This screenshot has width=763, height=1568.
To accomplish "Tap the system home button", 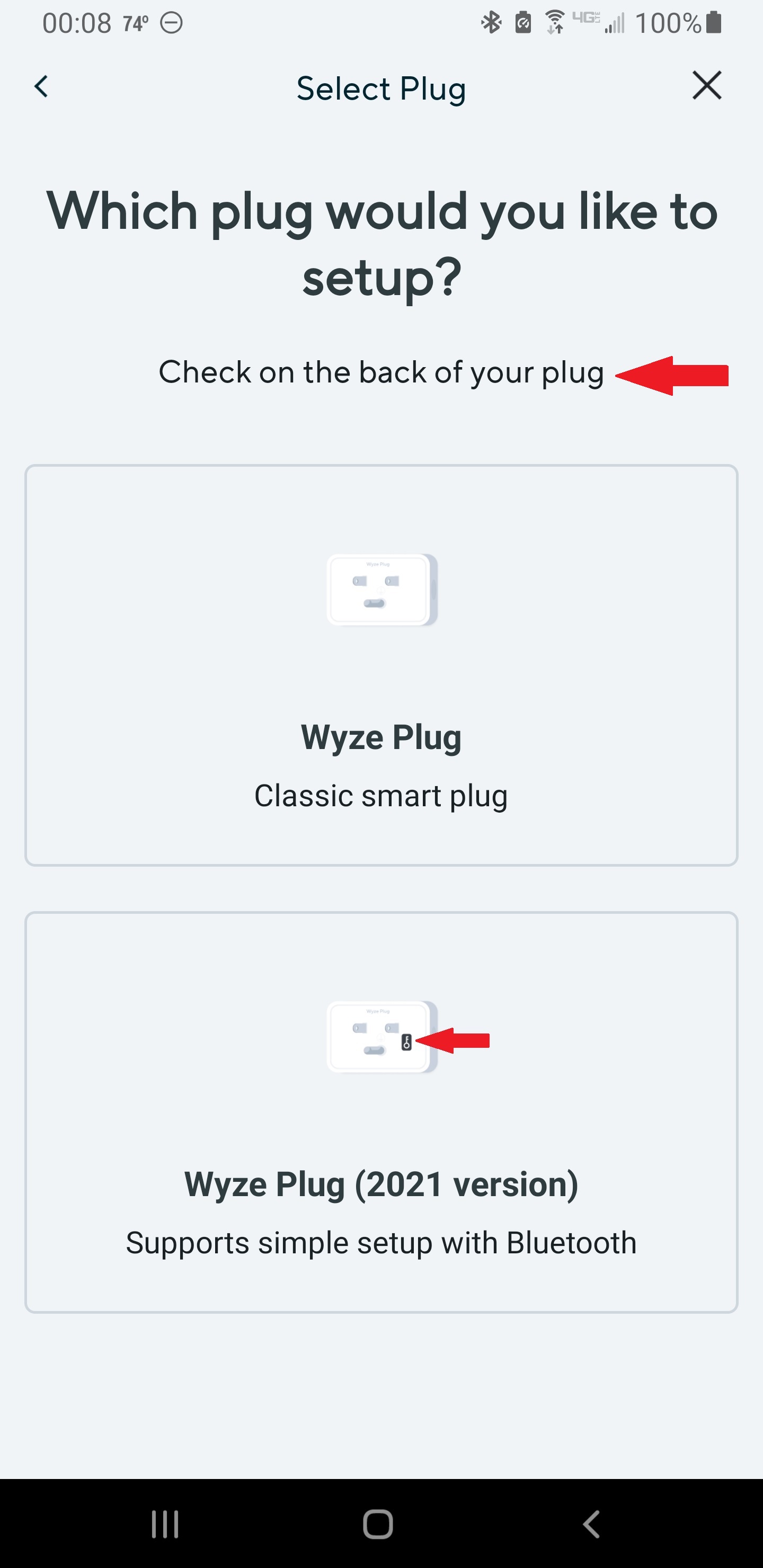I will pos(378,1524).
